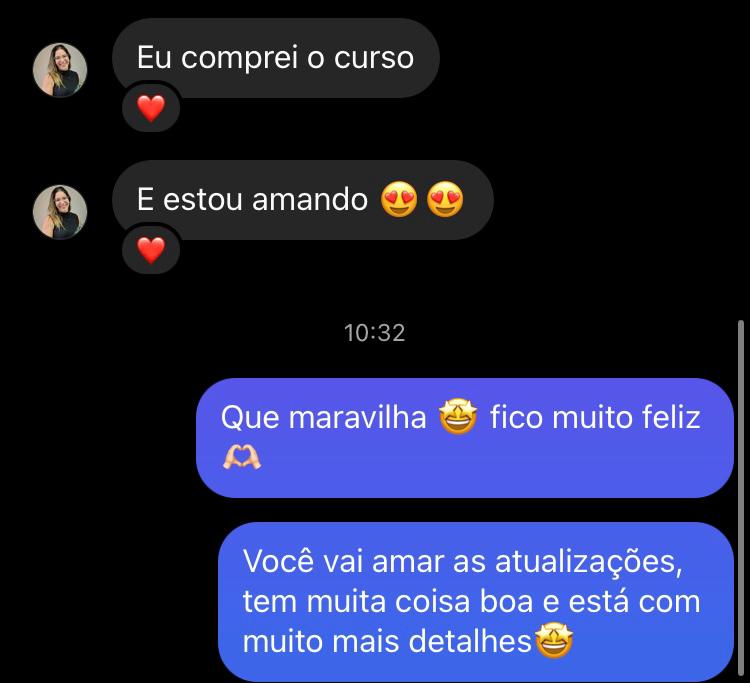
Task: View the heart reaction under "E estou amando"
Action: (x=150, y=249)
